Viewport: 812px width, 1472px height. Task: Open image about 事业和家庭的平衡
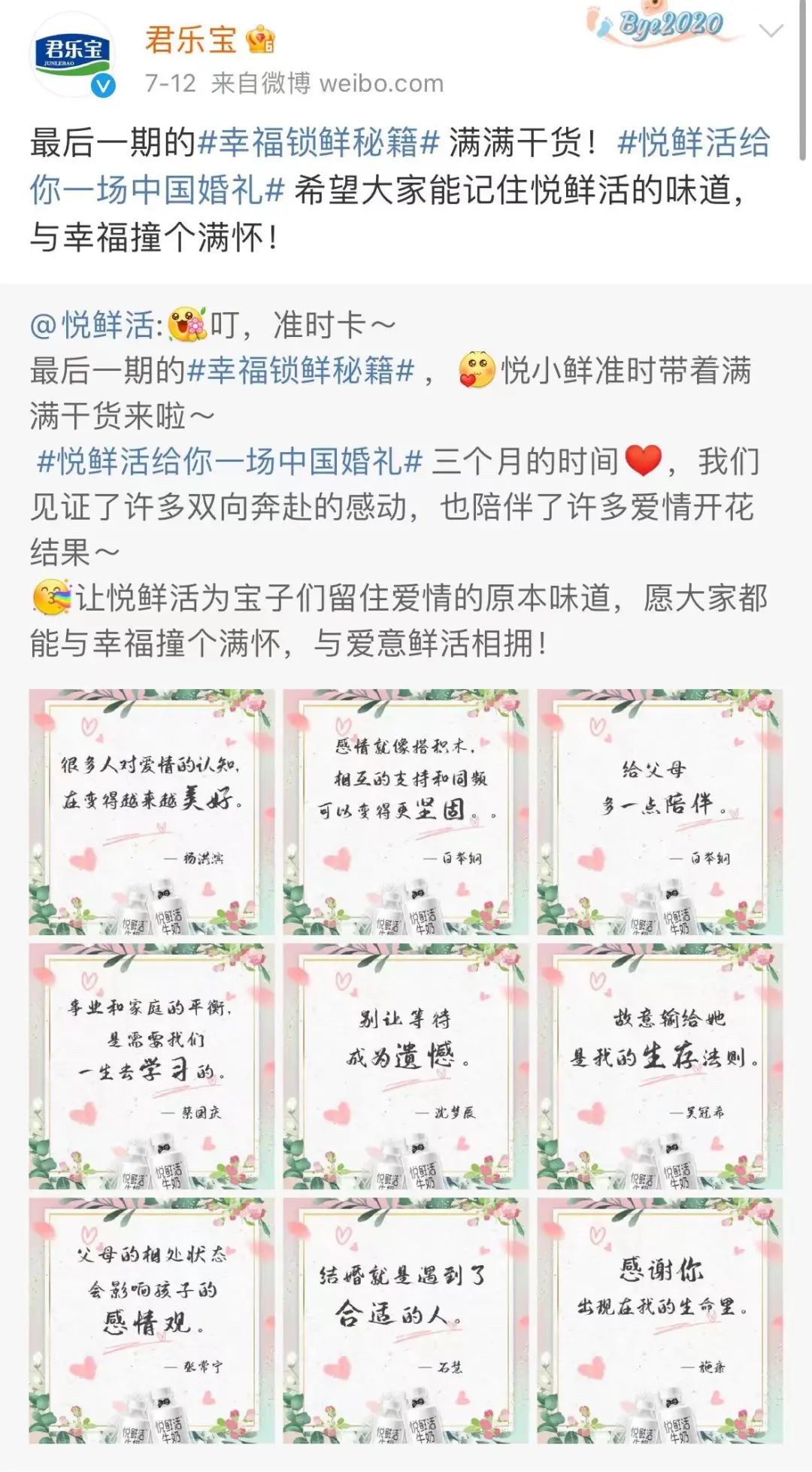152,1065
